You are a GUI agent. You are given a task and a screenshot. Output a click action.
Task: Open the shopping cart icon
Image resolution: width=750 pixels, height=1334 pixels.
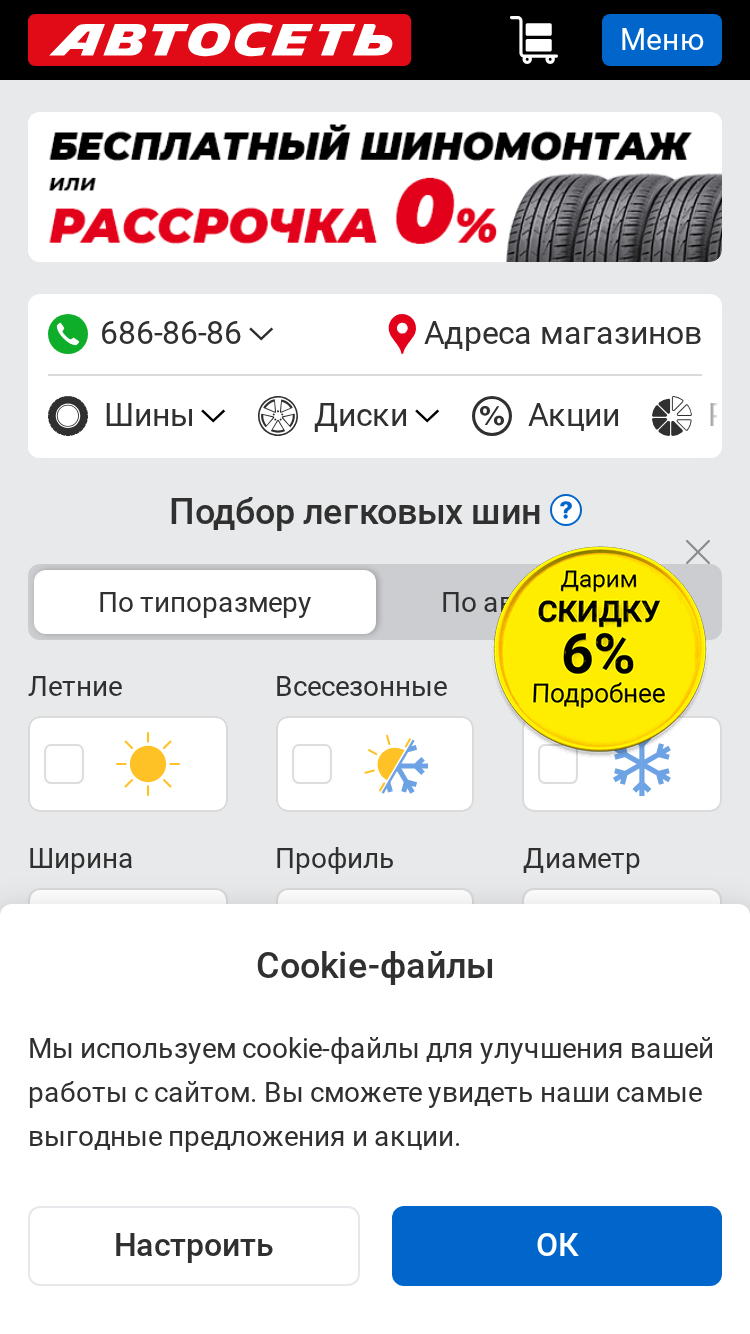pos(533,40)
